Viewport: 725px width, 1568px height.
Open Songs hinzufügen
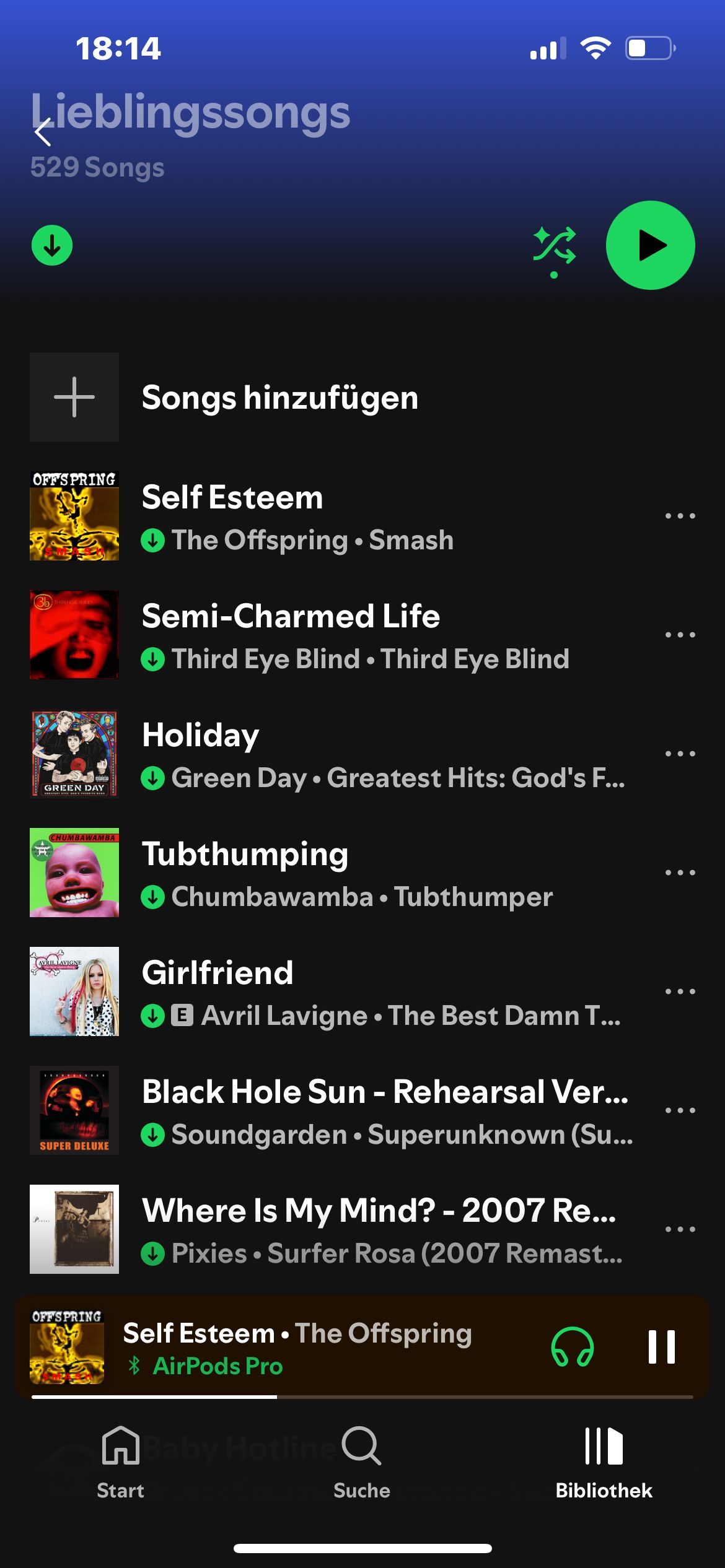(279, 398)
